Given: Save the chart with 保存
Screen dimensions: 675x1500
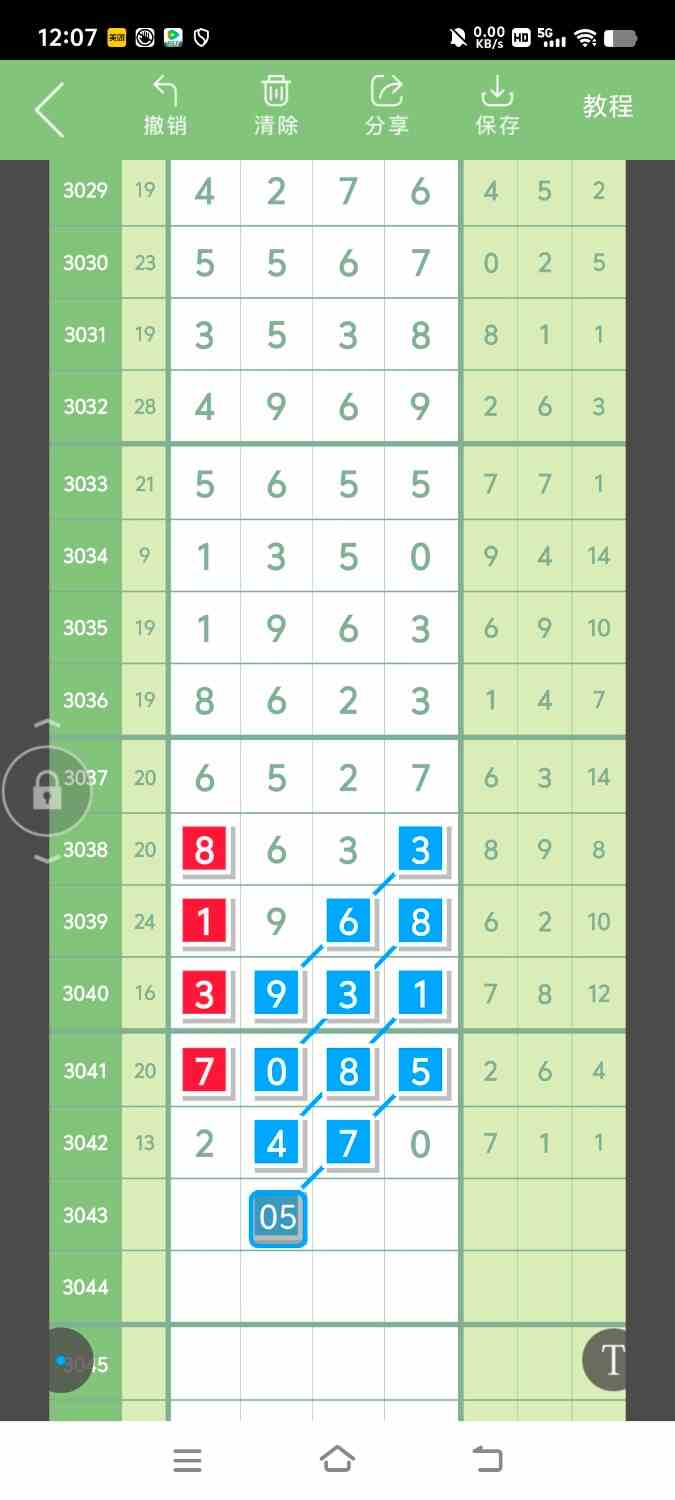Looking at the screenshot, I should coord(497,107).
